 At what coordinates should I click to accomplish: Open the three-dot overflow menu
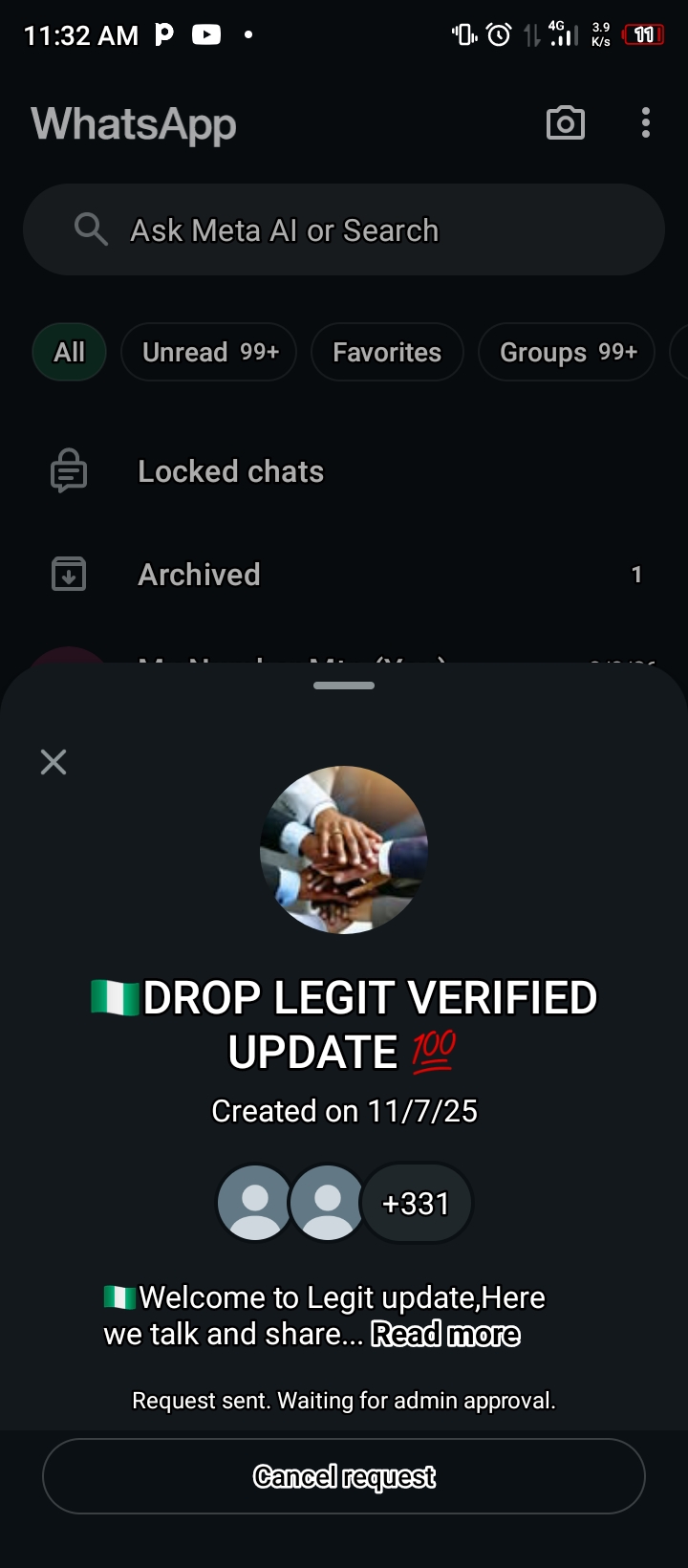pos(646,123)
